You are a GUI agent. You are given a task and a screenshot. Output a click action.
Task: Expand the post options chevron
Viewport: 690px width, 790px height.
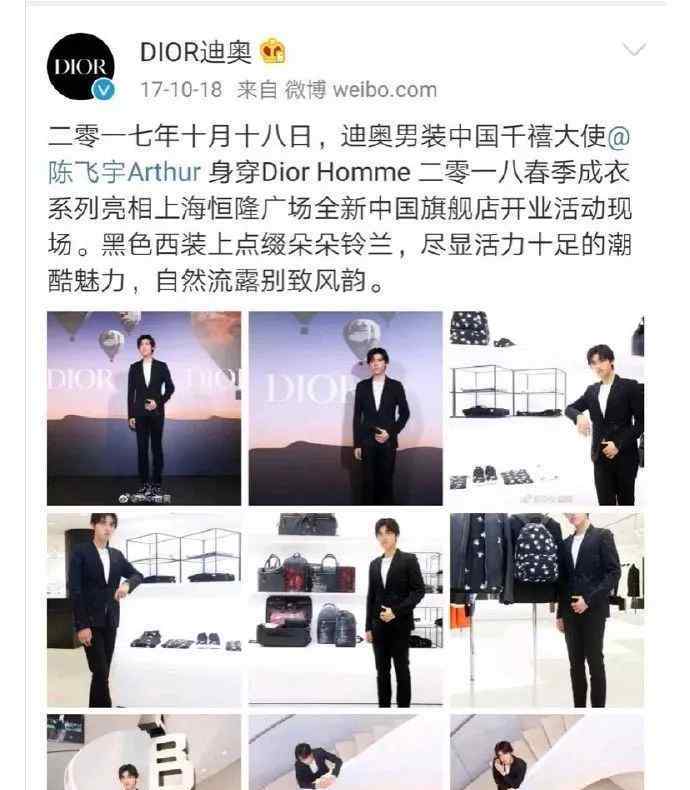[633, 49]
